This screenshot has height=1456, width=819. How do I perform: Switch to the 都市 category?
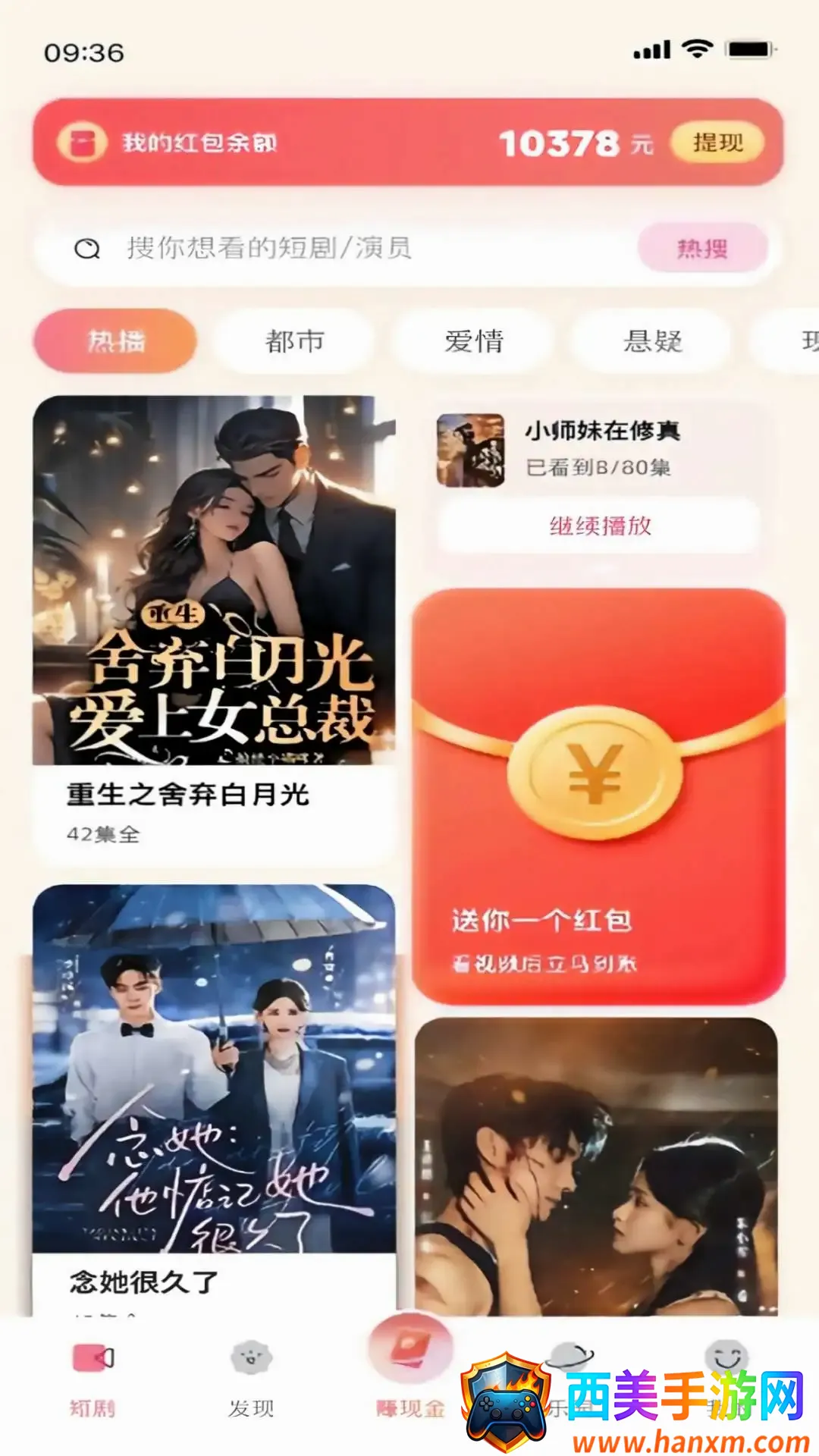click(x=294, y=341)
